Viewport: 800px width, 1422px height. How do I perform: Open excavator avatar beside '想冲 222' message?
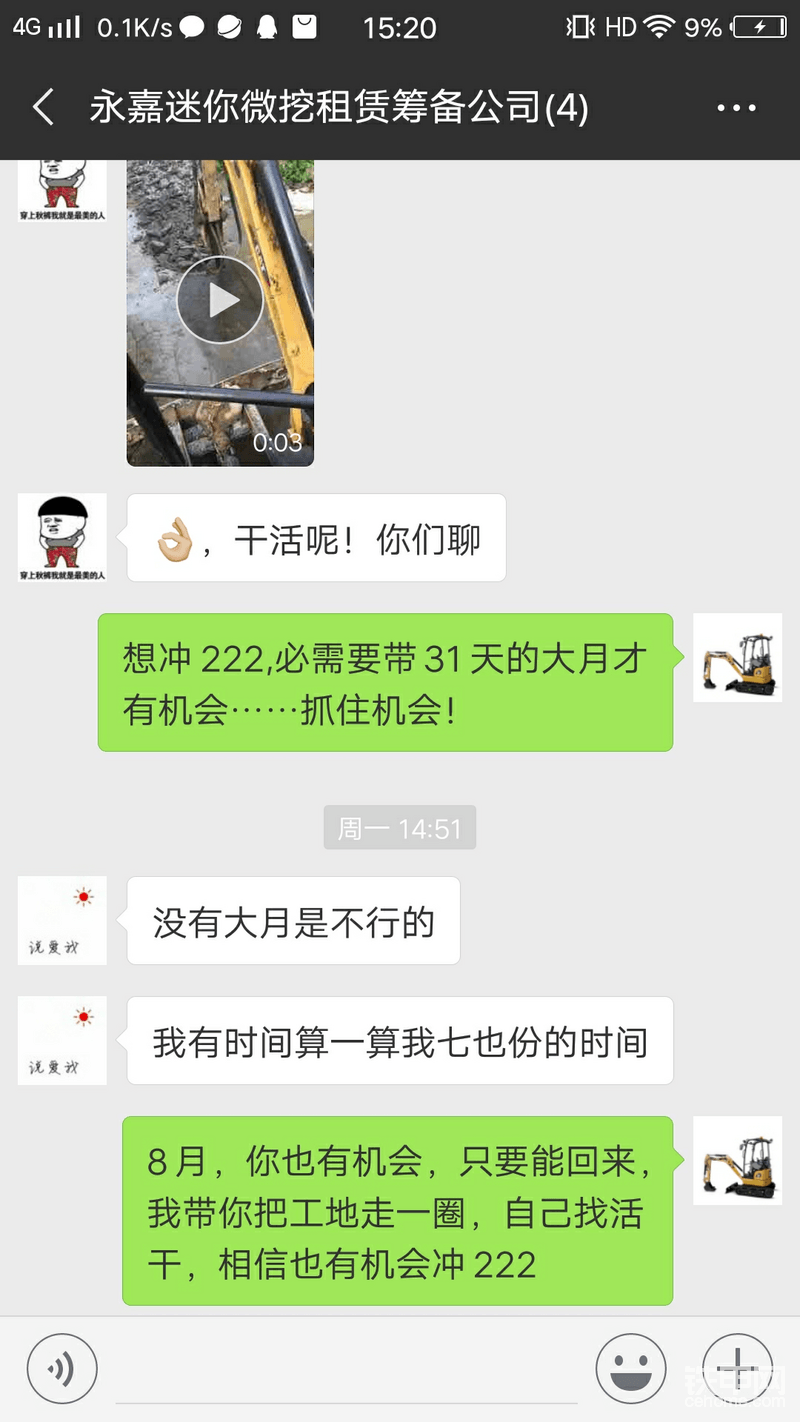click(737, 657)
